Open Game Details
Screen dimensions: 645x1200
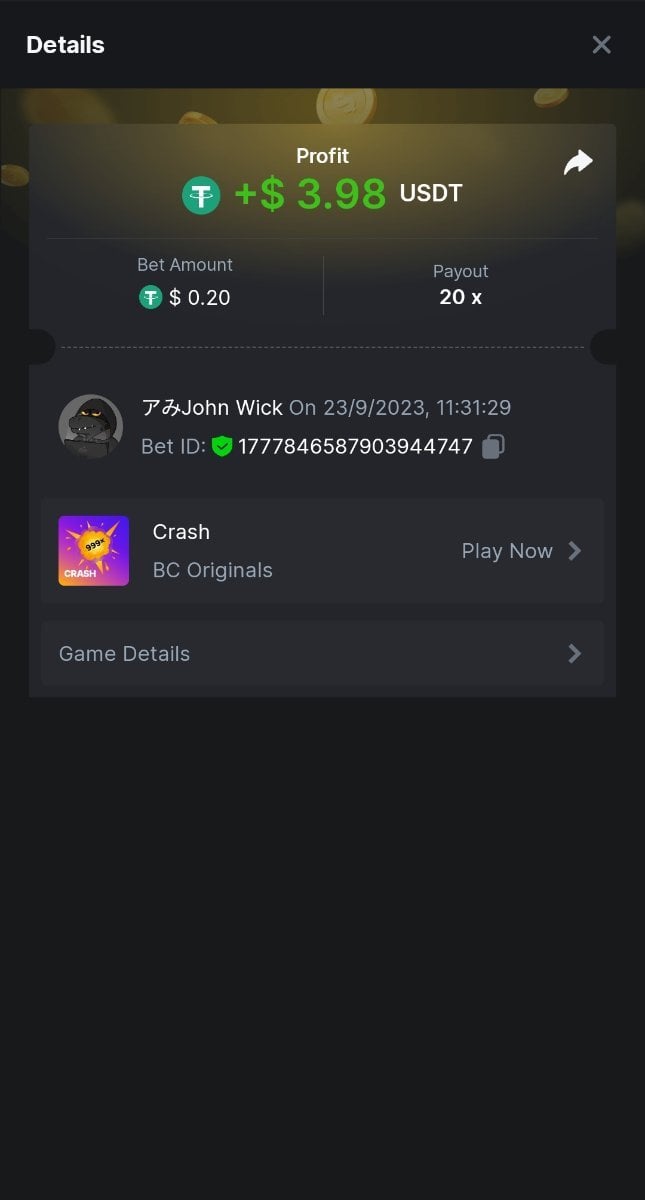point(322,654)
